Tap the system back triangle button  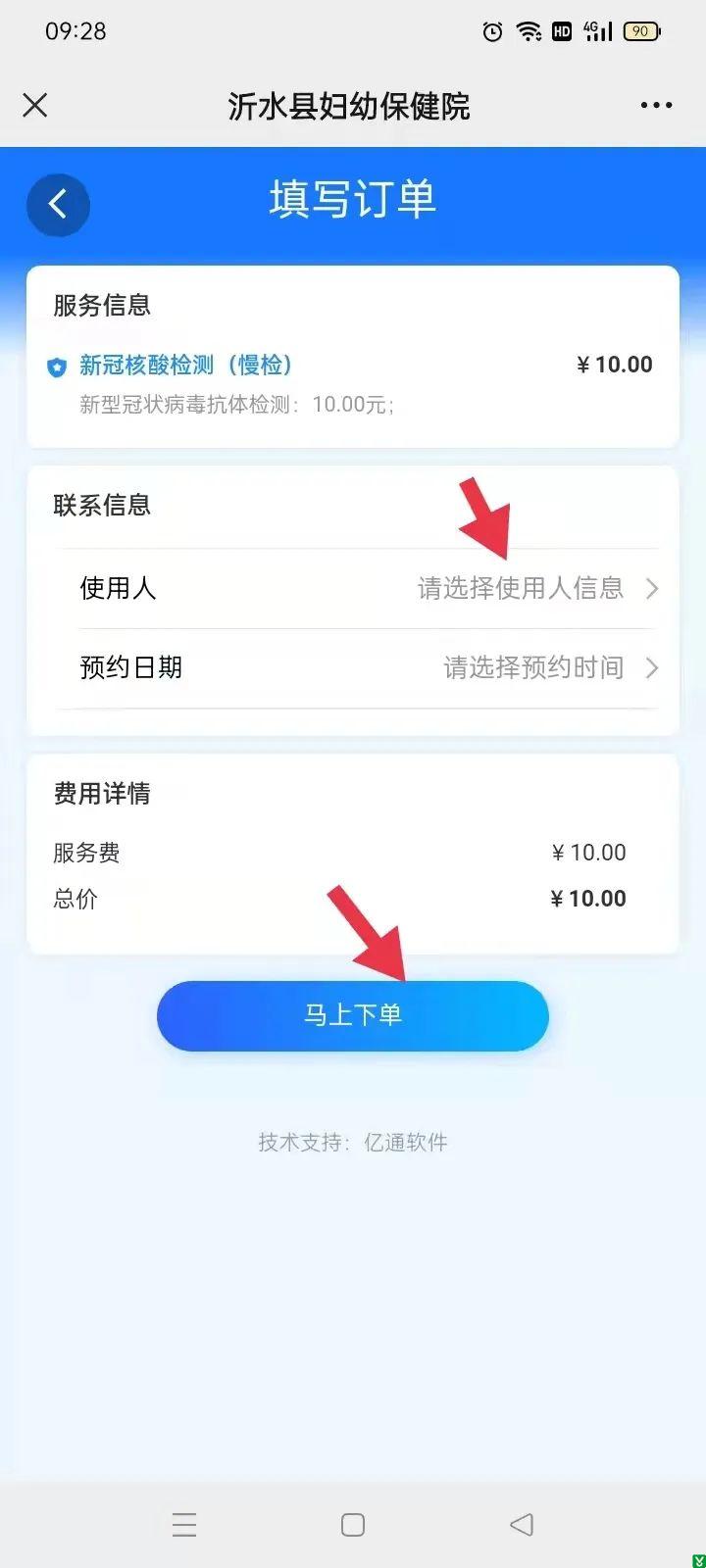522,1524
